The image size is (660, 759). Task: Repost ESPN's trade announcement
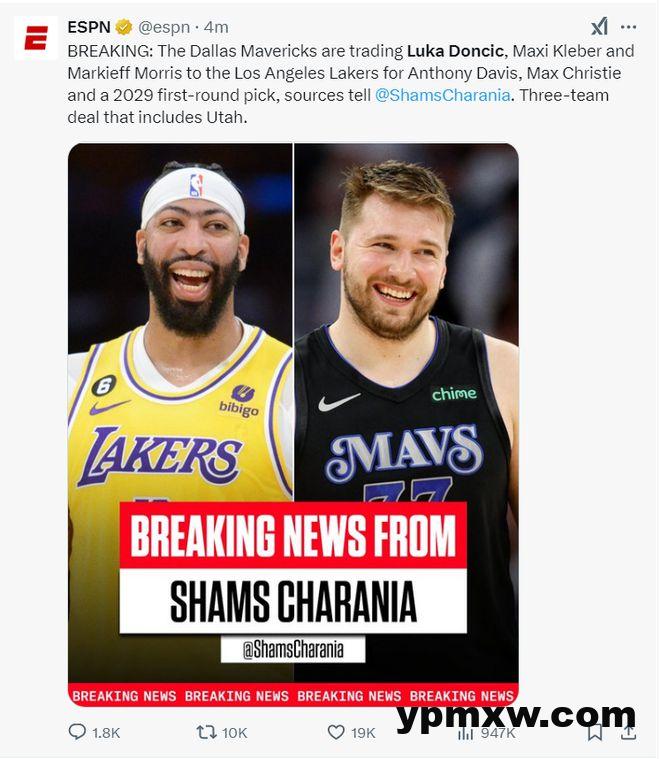coord(207,732)
